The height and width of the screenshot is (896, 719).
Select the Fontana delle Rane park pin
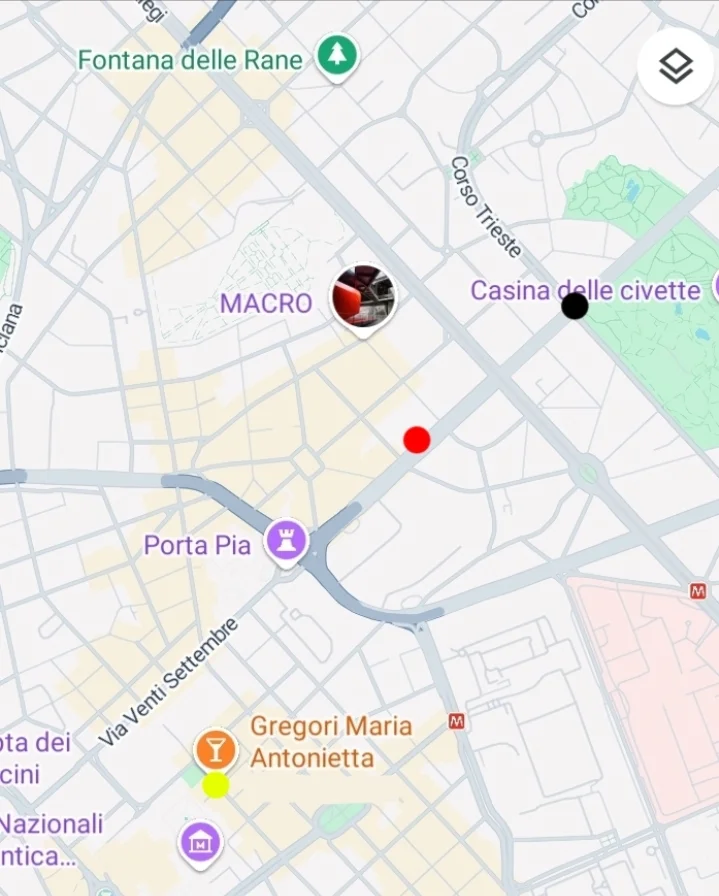338,58
